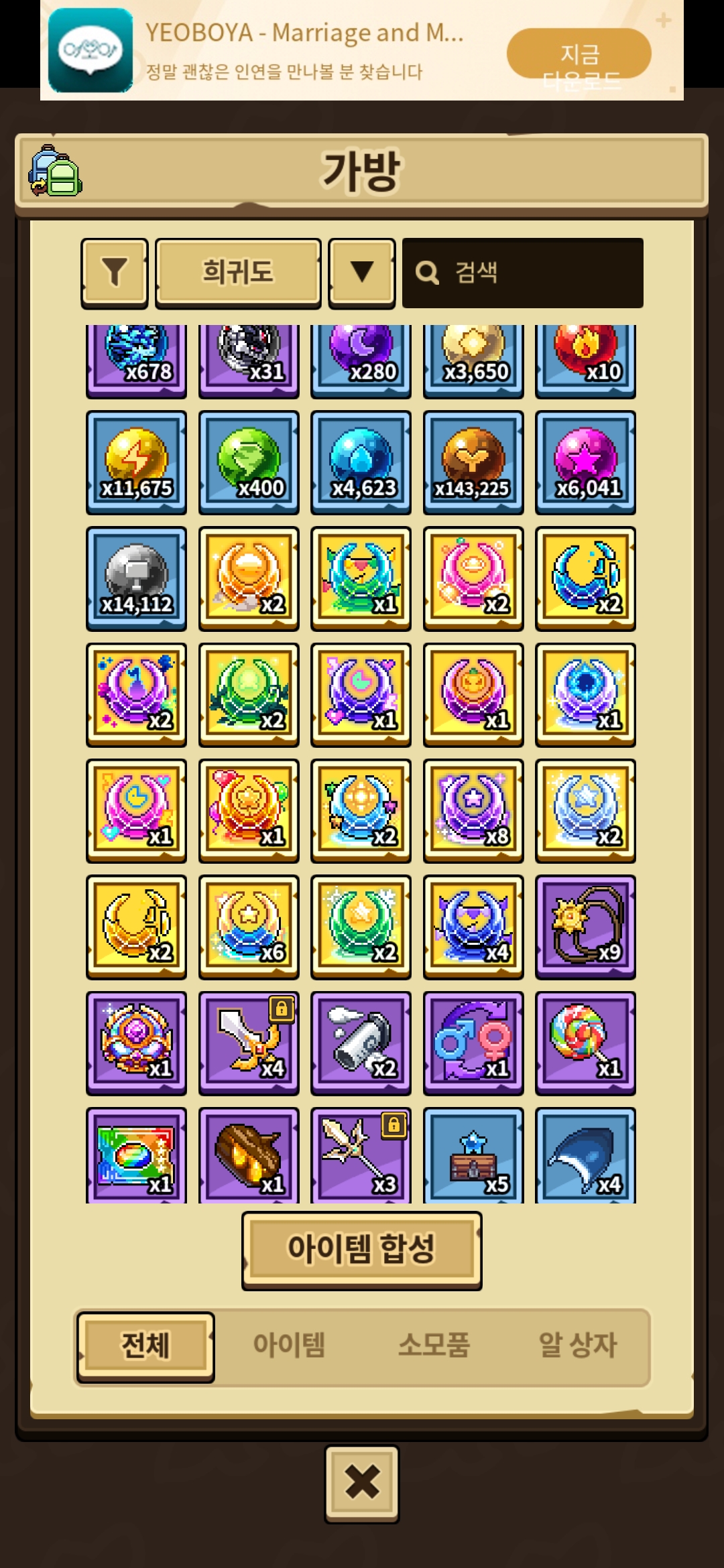724x1568 pixels.
Task: Select the treasure chest item x5
Action: click(x=473, y=1155)
